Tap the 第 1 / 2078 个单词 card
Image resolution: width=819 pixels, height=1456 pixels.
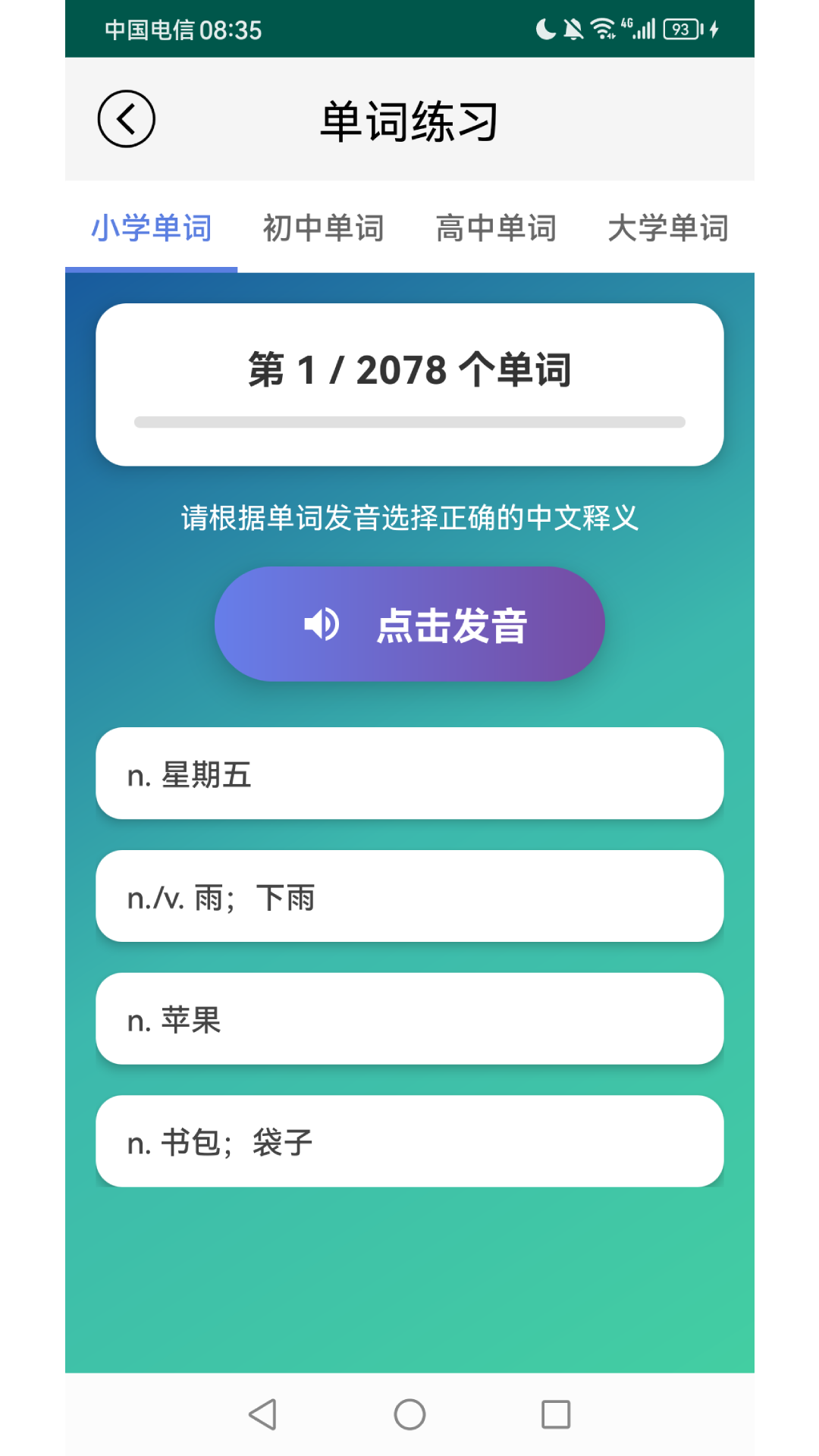[409, 369]
